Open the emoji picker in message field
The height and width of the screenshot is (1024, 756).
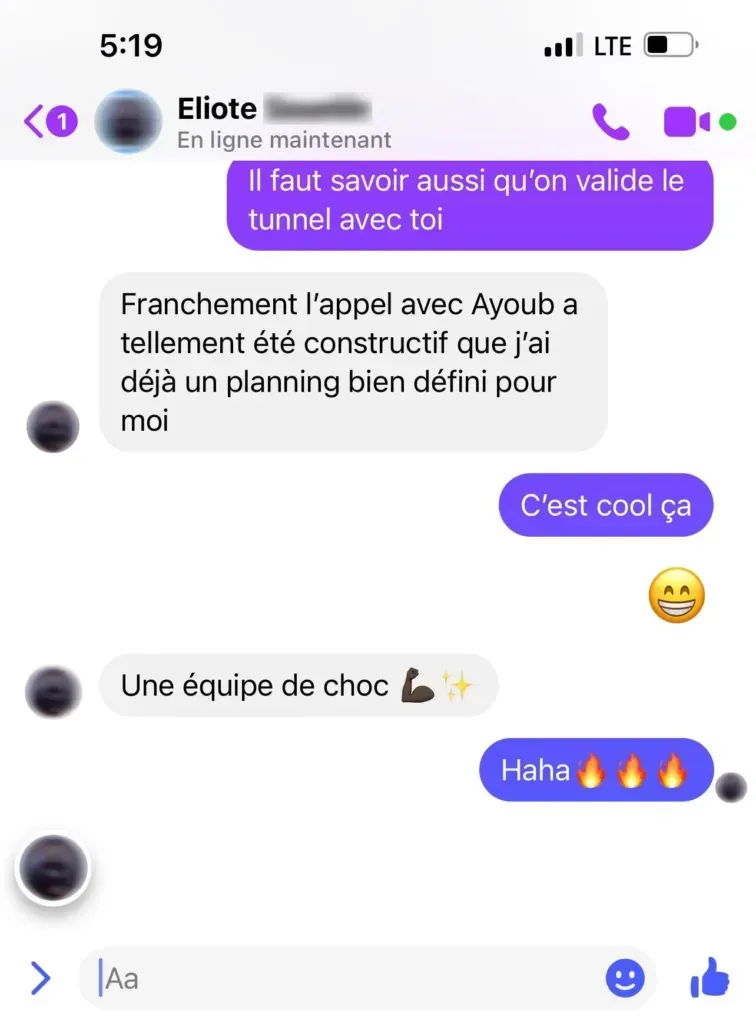[x=625, y=977]
